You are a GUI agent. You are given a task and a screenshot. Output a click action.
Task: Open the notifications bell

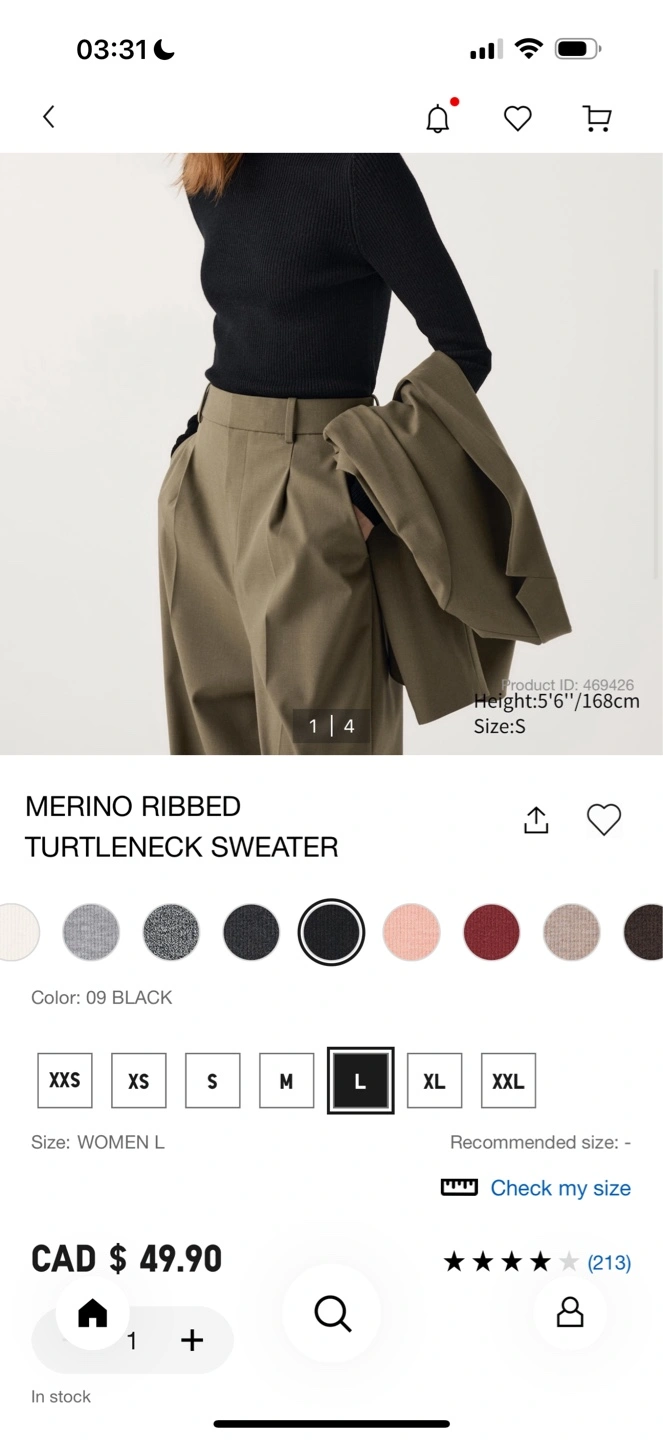click(439, 117)
